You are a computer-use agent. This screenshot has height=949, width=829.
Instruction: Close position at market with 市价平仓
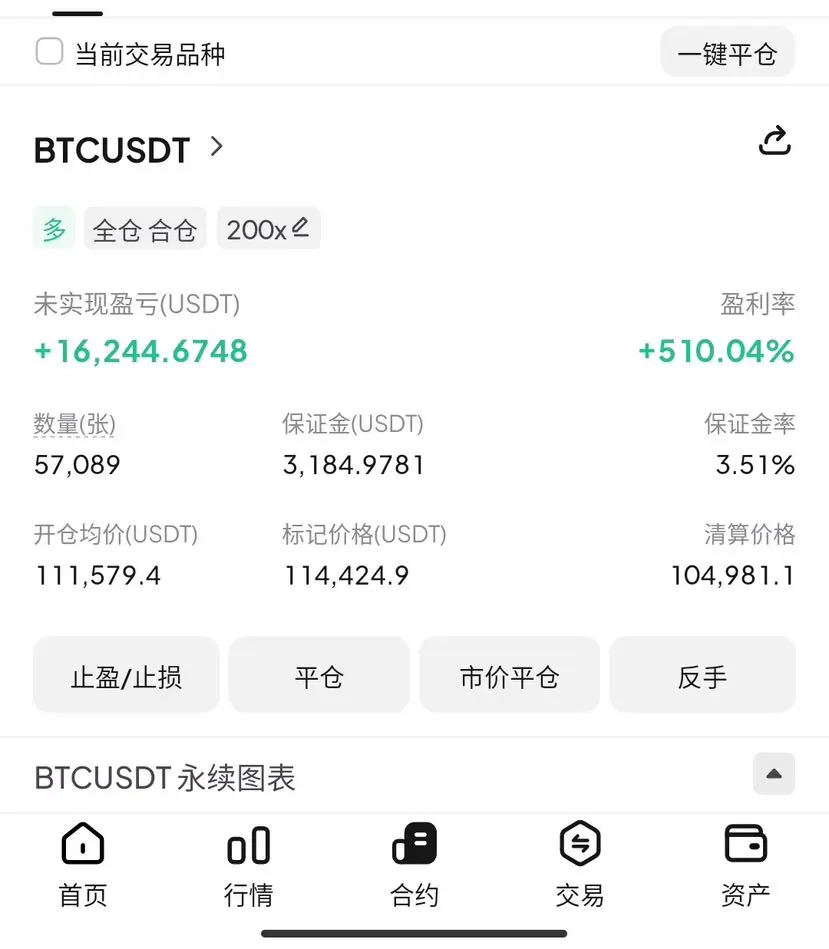(x=509, y=677)
